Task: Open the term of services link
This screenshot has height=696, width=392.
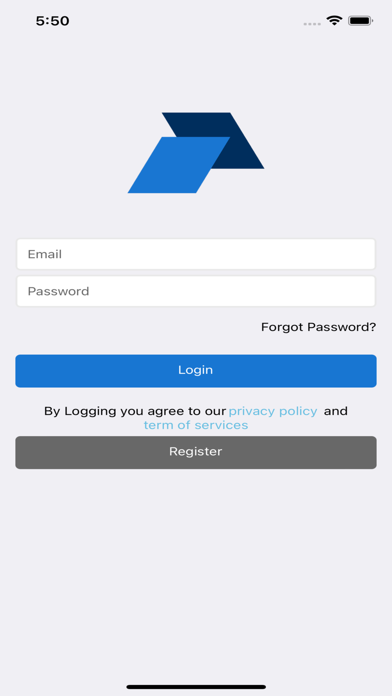Action: pos(196,425)
